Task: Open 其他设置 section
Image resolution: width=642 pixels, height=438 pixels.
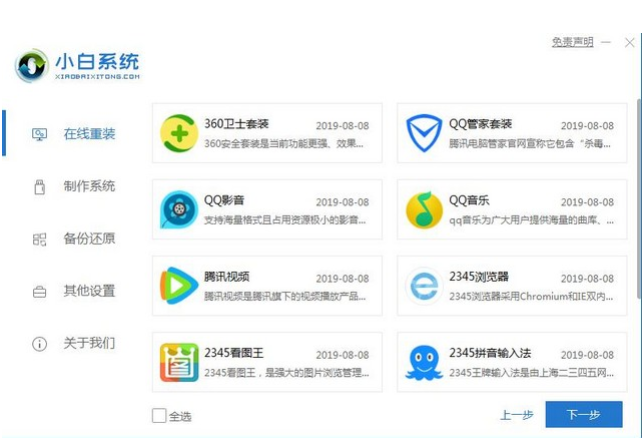Action: (89, 291)
